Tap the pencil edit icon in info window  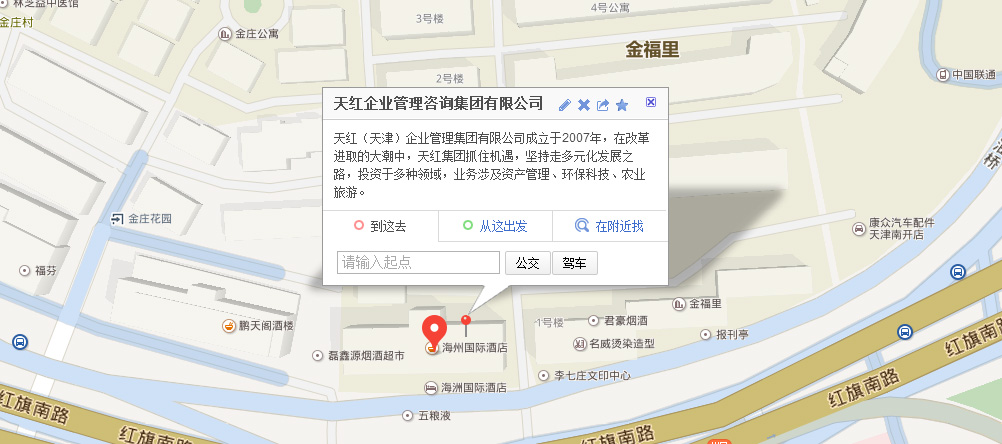(x=565, y=105)
